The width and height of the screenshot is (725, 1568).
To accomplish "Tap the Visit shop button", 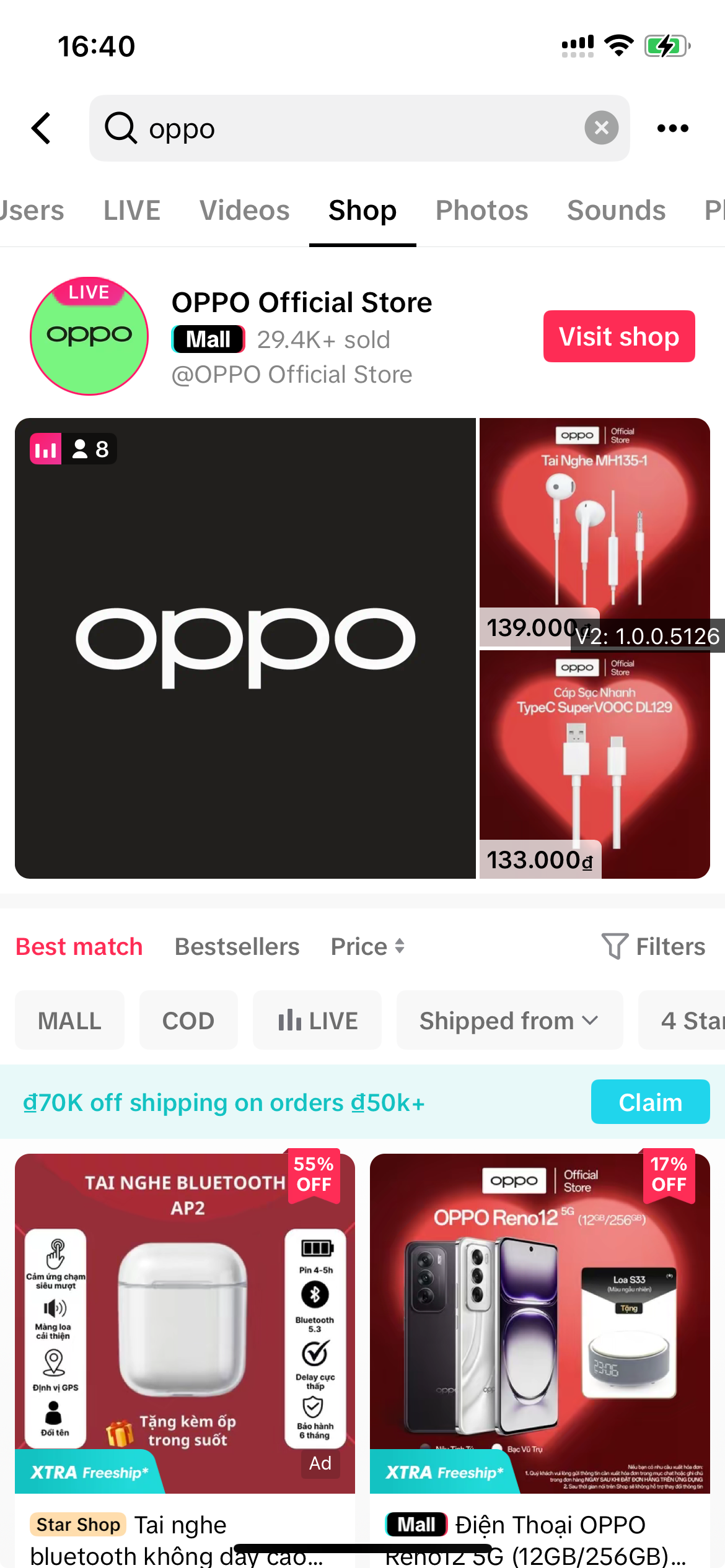I will [618, 336].
